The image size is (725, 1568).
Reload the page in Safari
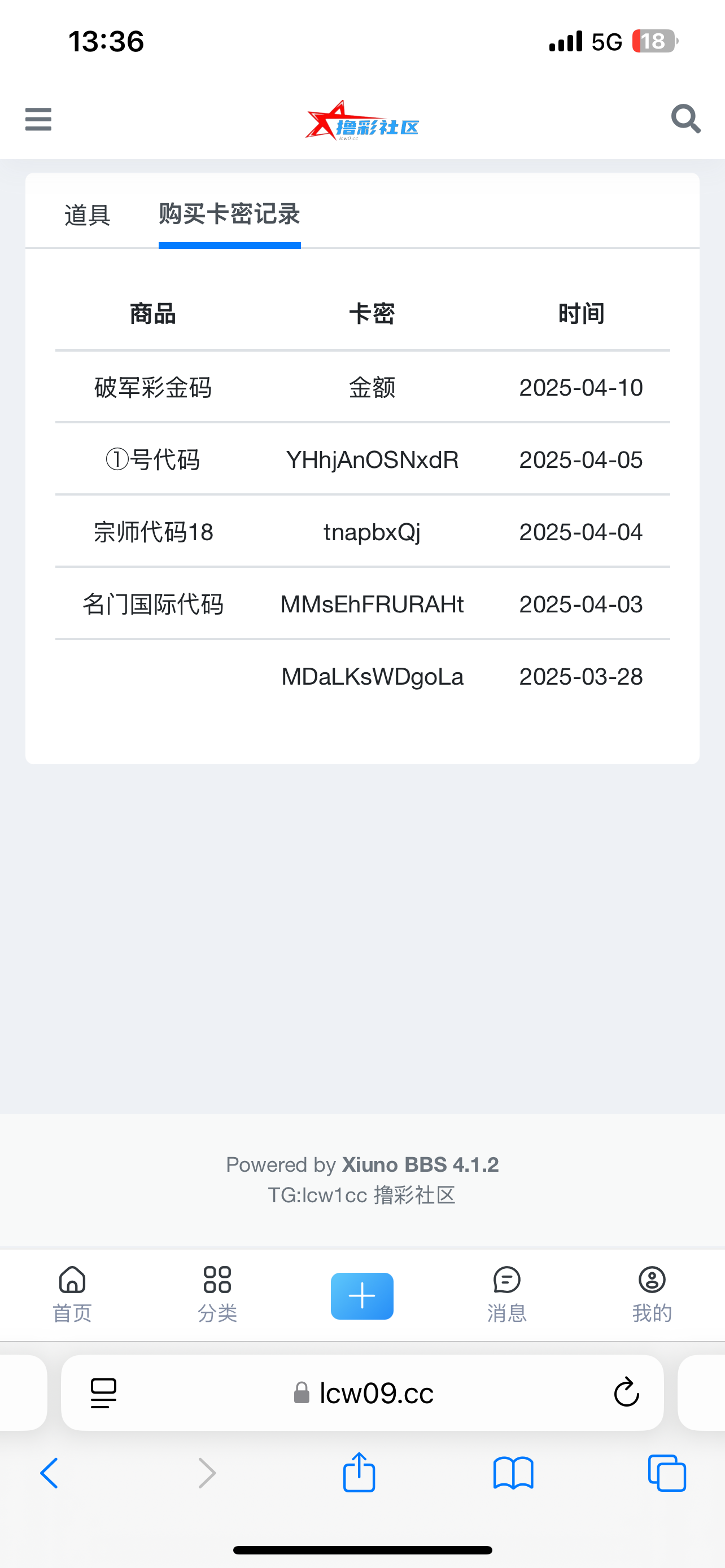tap(626, 1392)
